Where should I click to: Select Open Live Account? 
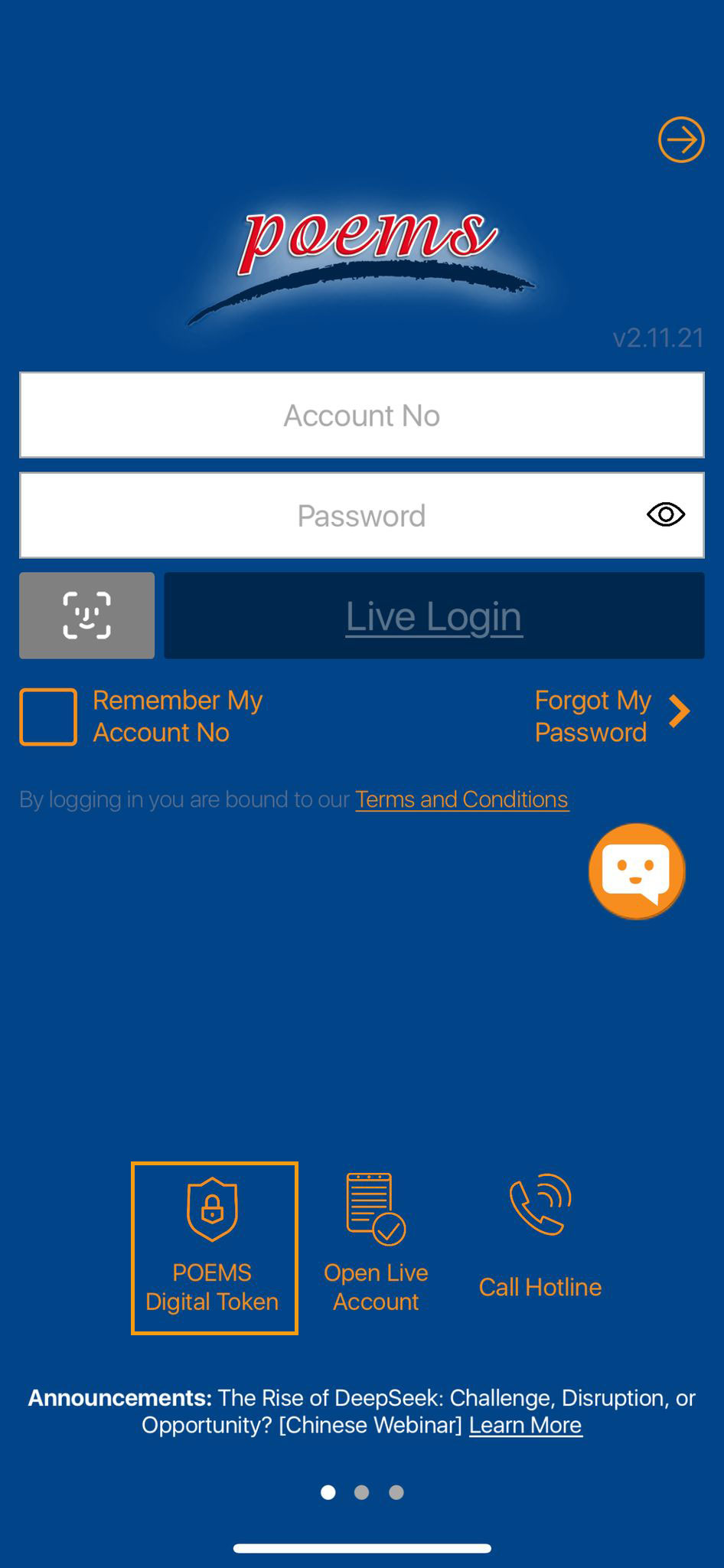click(x=376, y=1246)
